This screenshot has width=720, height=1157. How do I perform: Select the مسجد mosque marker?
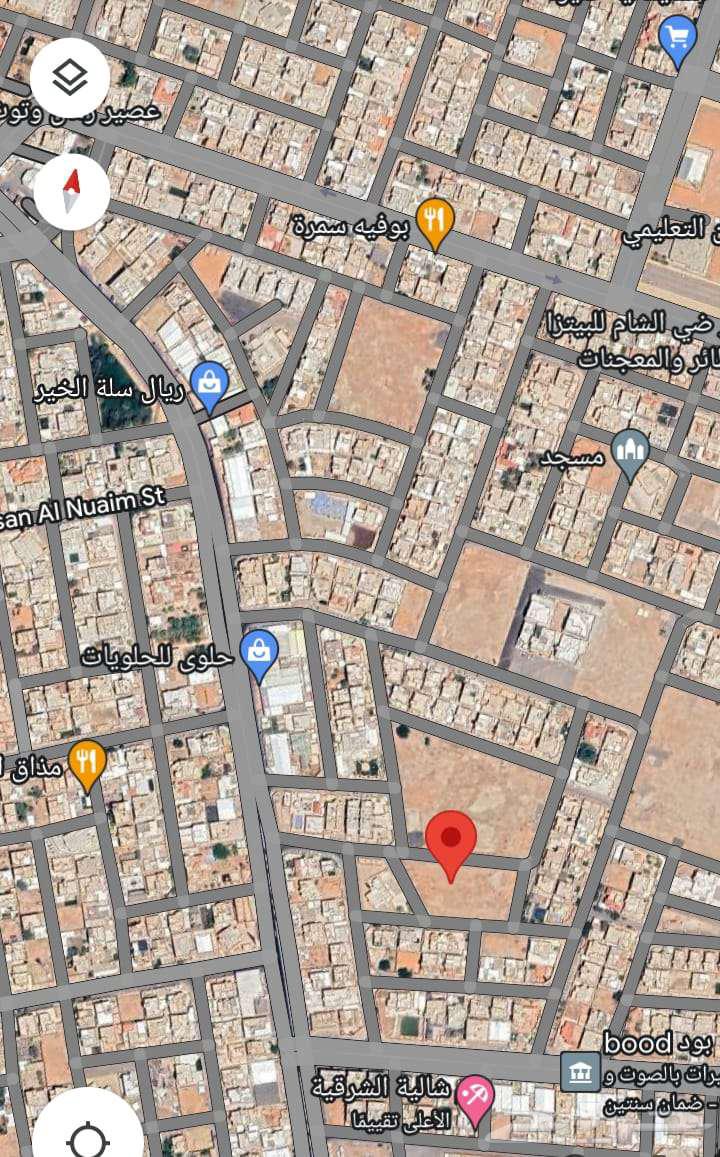coord(631,453)
